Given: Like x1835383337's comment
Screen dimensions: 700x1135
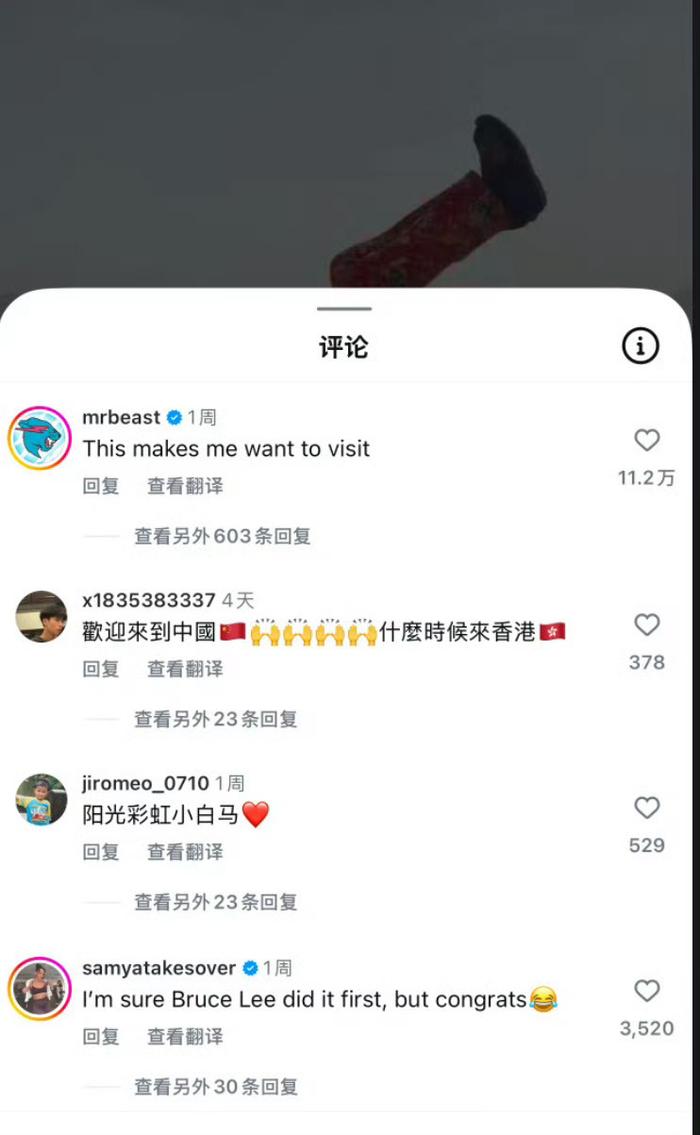Looking at the screenshot, I should click(646, 624).
